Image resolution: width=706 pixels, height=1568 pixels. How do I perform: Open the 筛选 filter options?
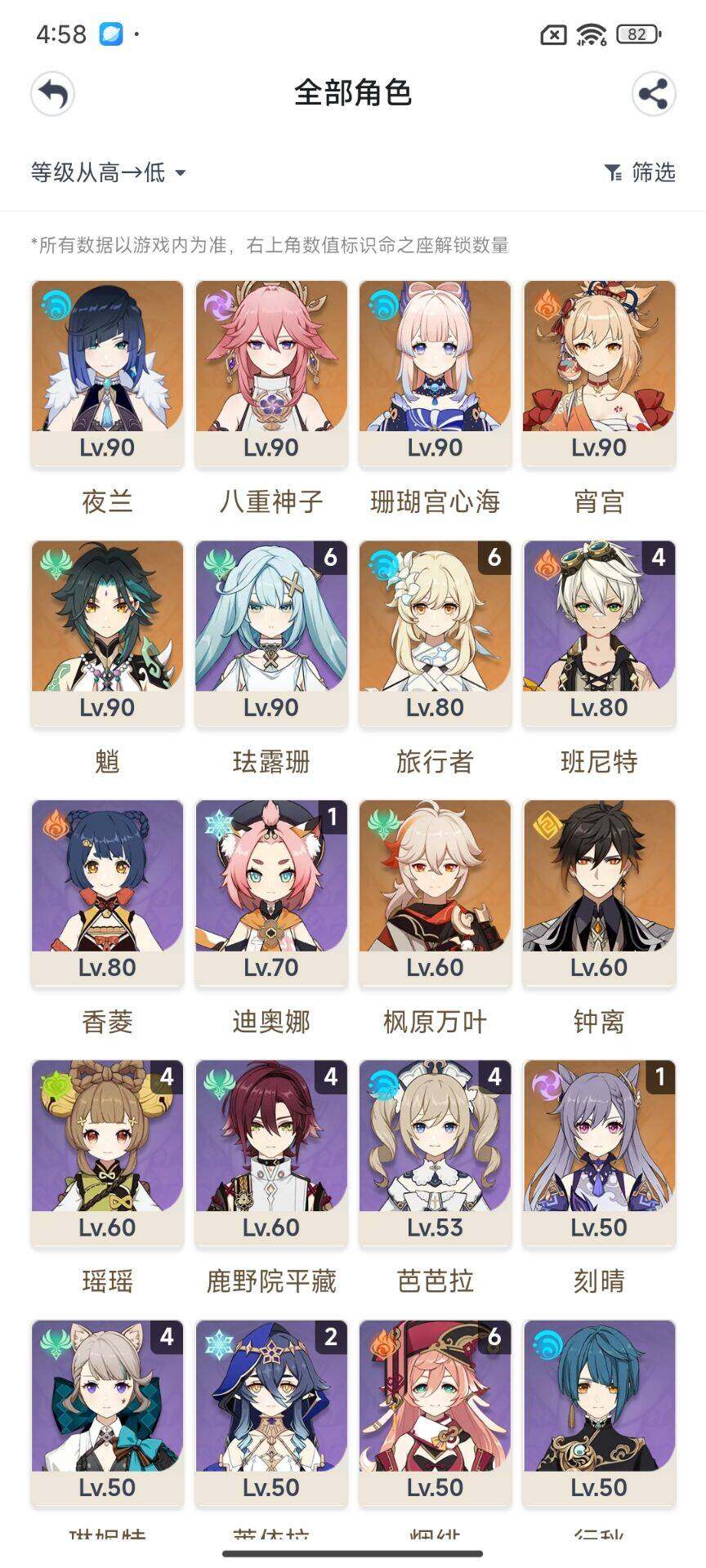click(640, 172)
